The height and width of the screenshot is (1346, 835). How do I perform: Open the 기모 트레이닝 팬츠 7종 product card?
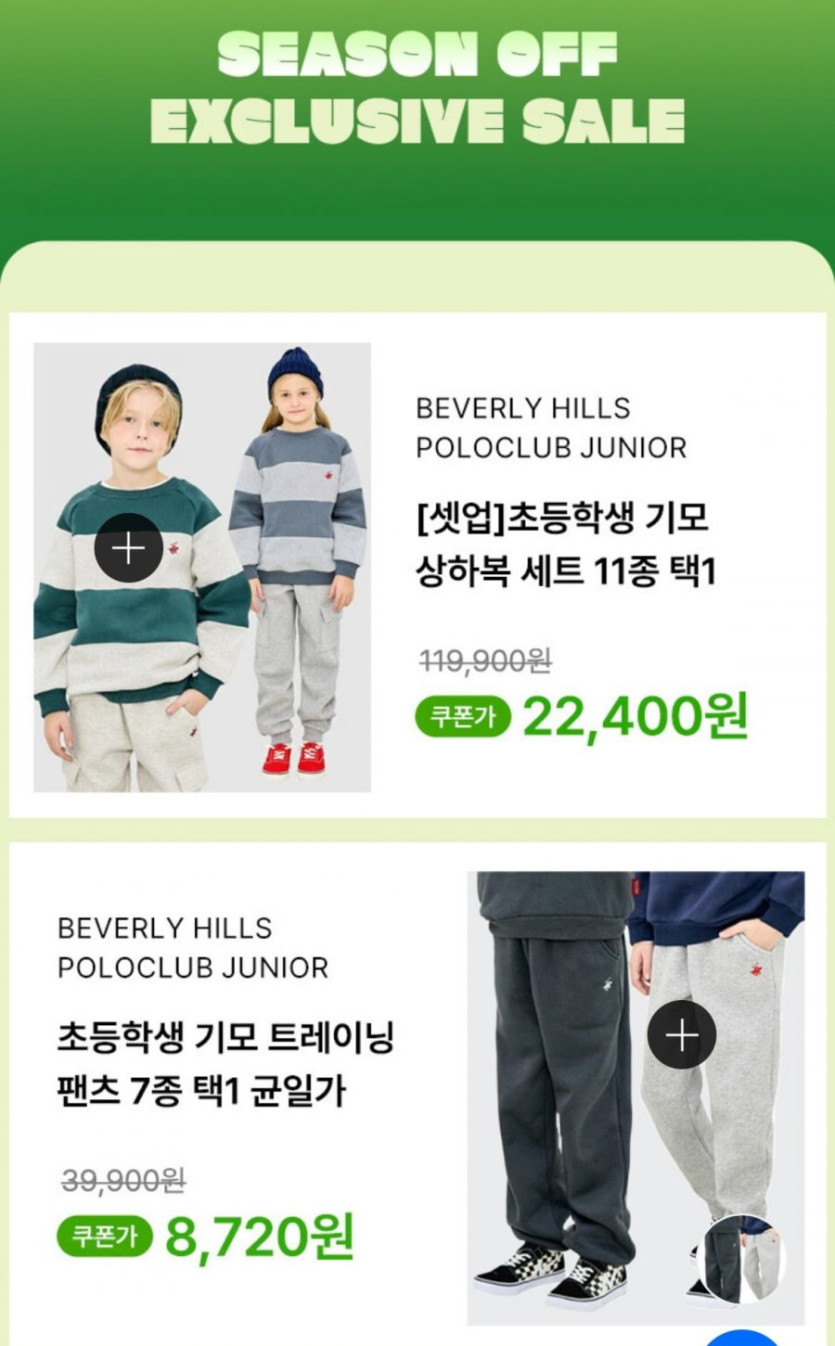click(x=418, y=1093)
